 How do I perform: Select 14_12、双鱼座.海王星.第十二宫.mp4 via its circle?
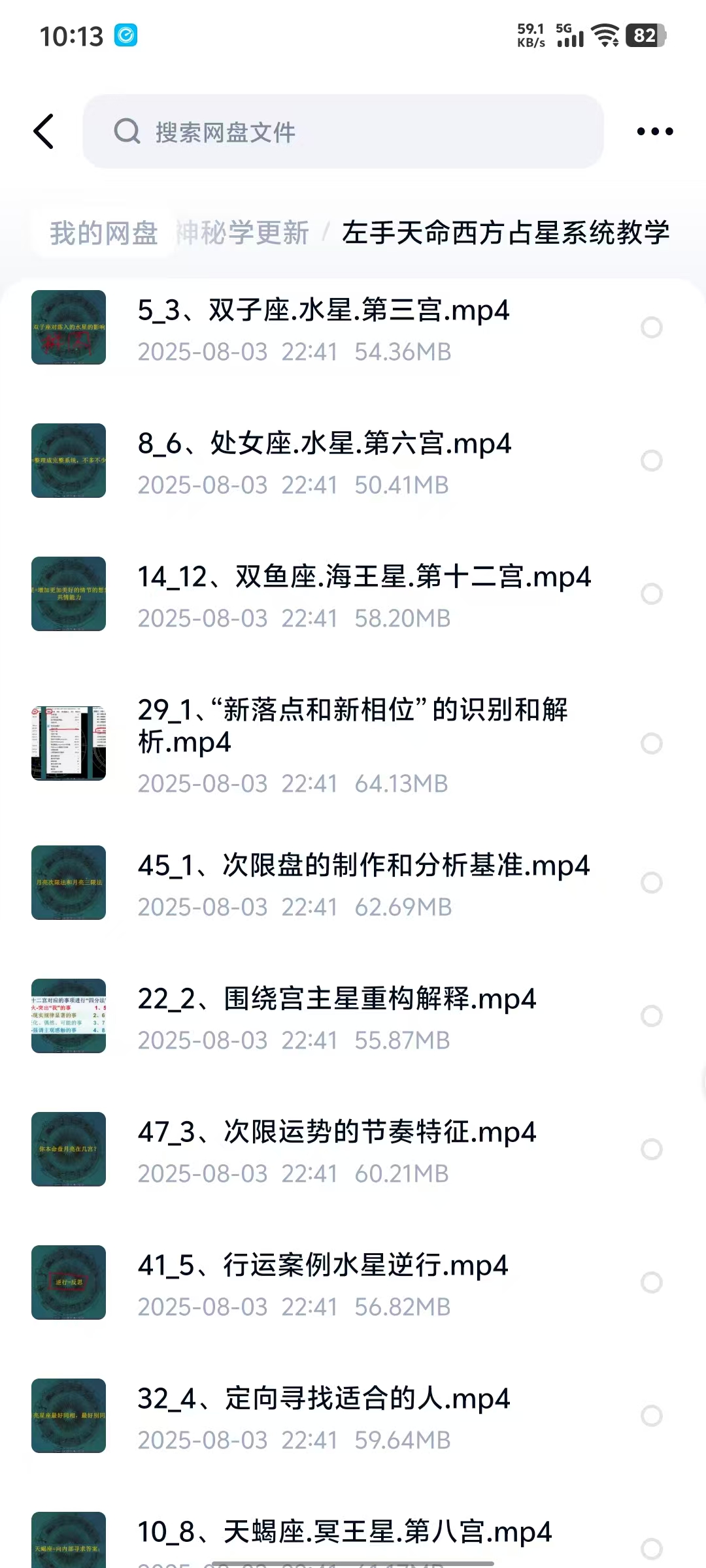click(651, 594)
